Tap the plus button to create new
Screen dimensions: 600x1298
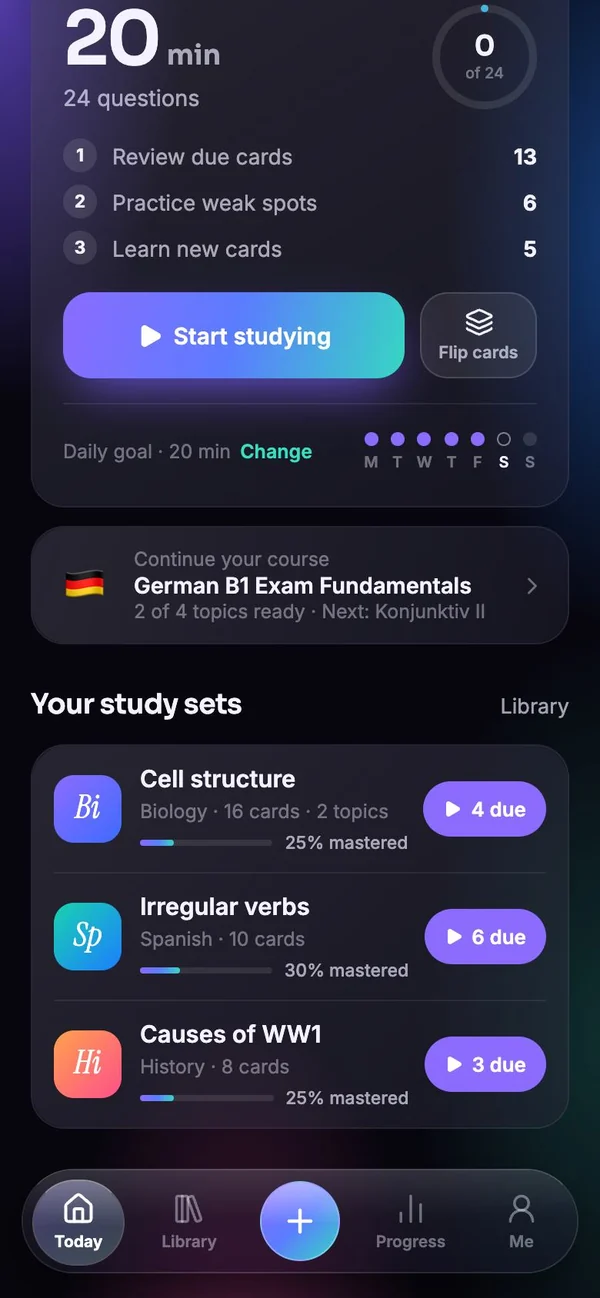(300, 1221)
